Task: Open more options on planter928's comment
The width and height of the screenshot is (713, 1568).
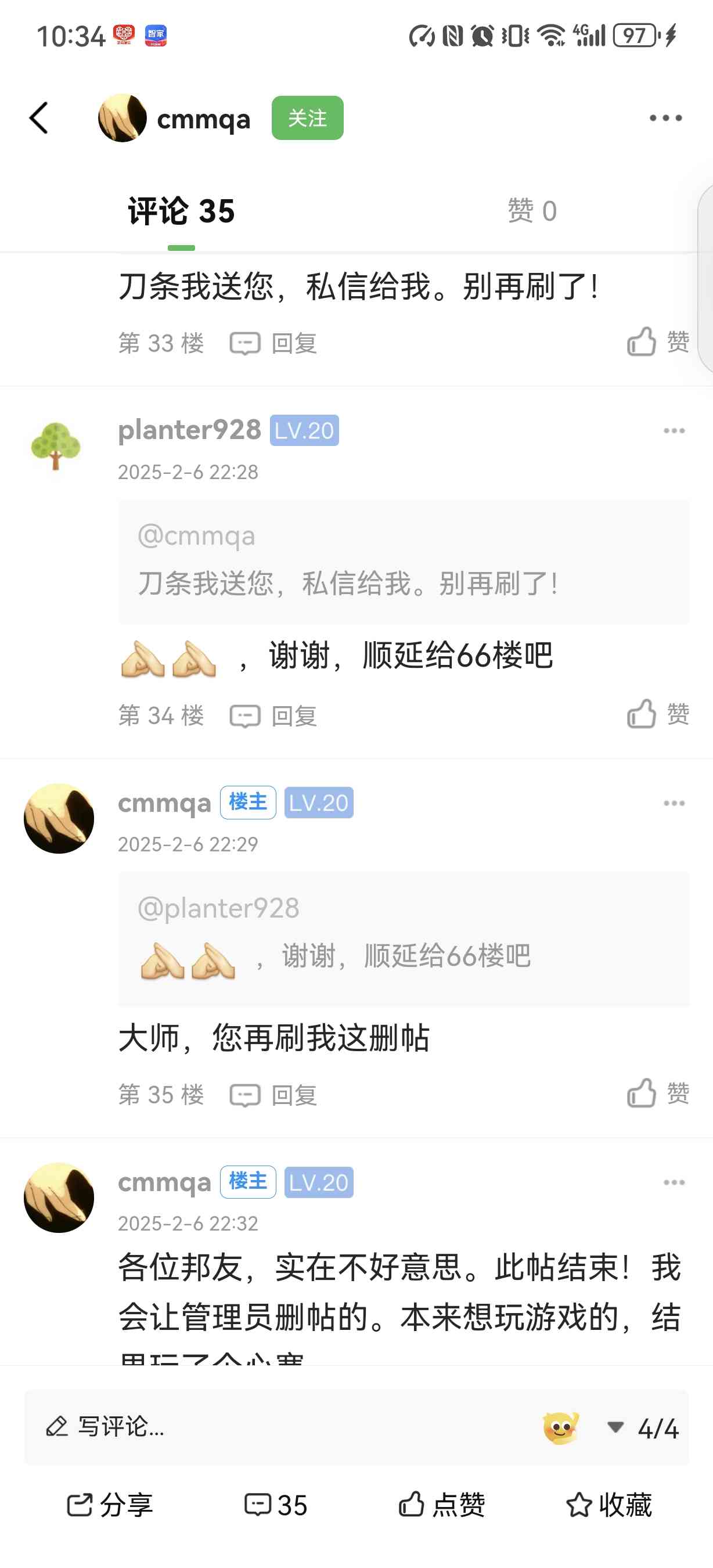Action: tap(674, 431)
